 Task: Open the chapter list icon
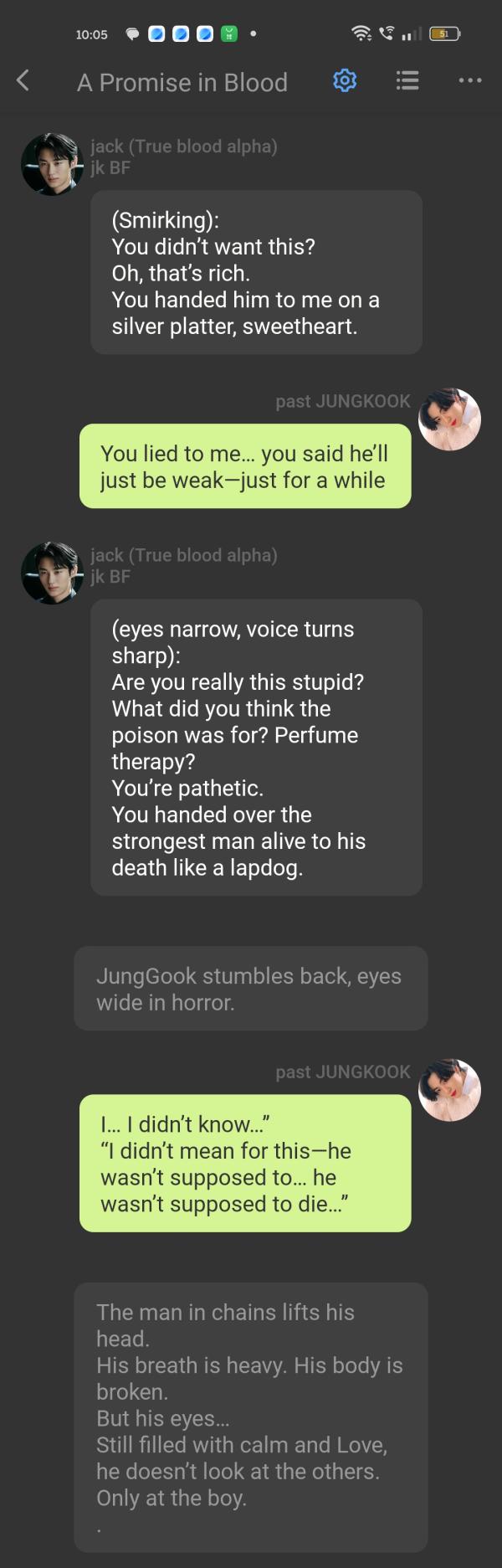[407, 81]
